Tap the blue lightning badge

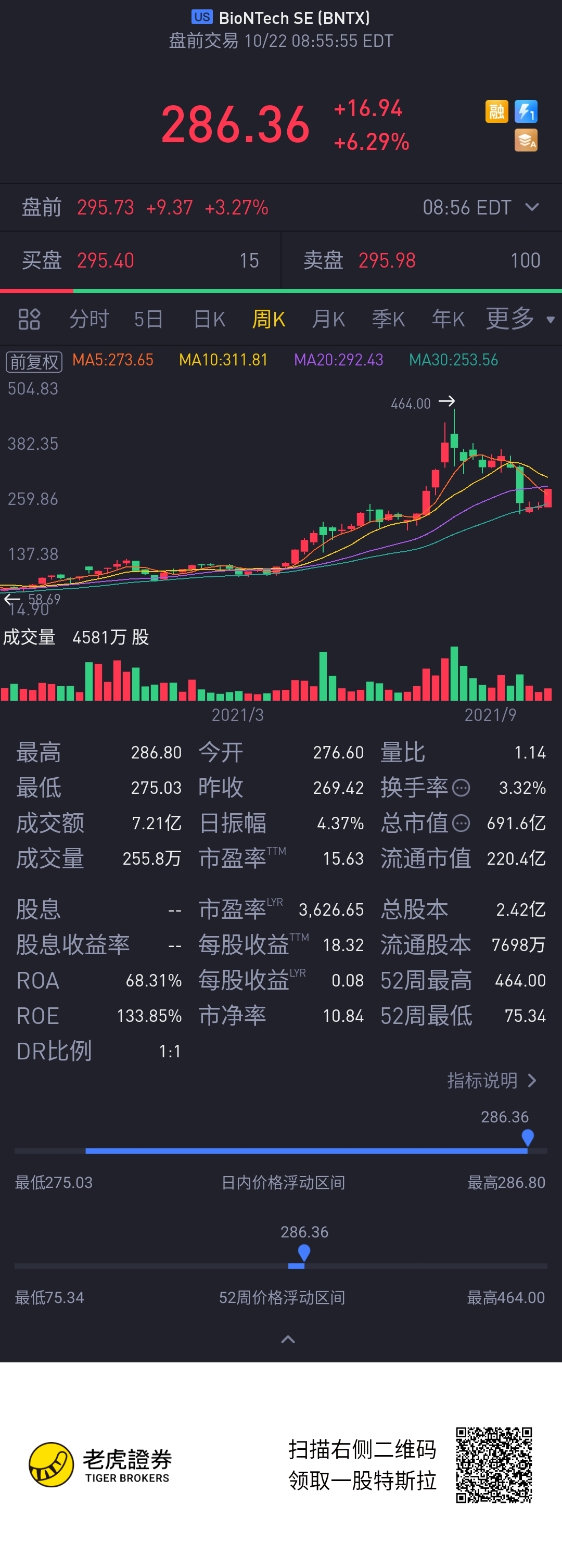pyautogui.click(x=526, y=111)
